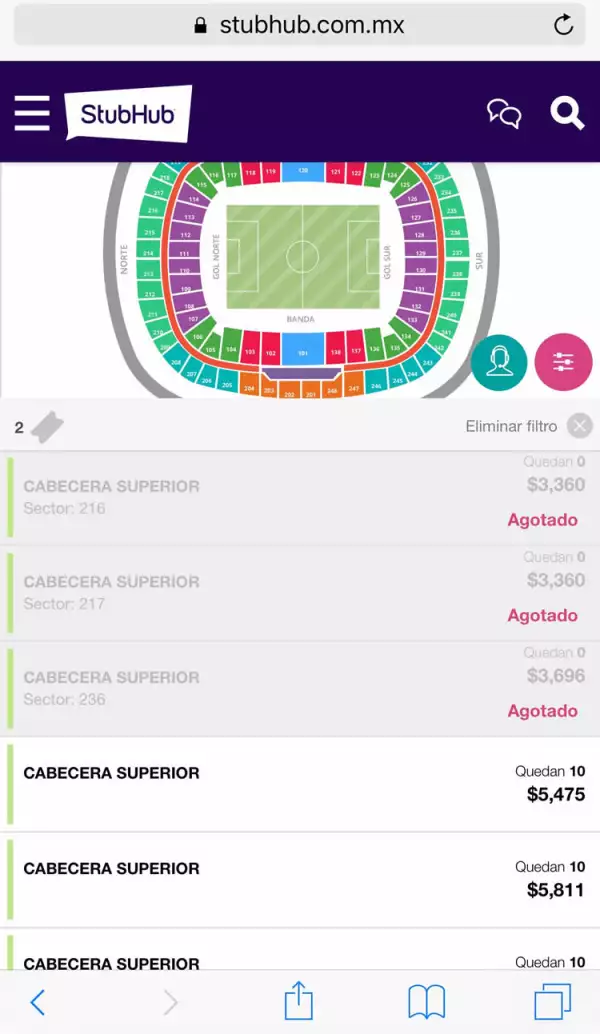The image size is (600, 1034).
Task: Open Safari bookmarks
Action: point(426,1001)
